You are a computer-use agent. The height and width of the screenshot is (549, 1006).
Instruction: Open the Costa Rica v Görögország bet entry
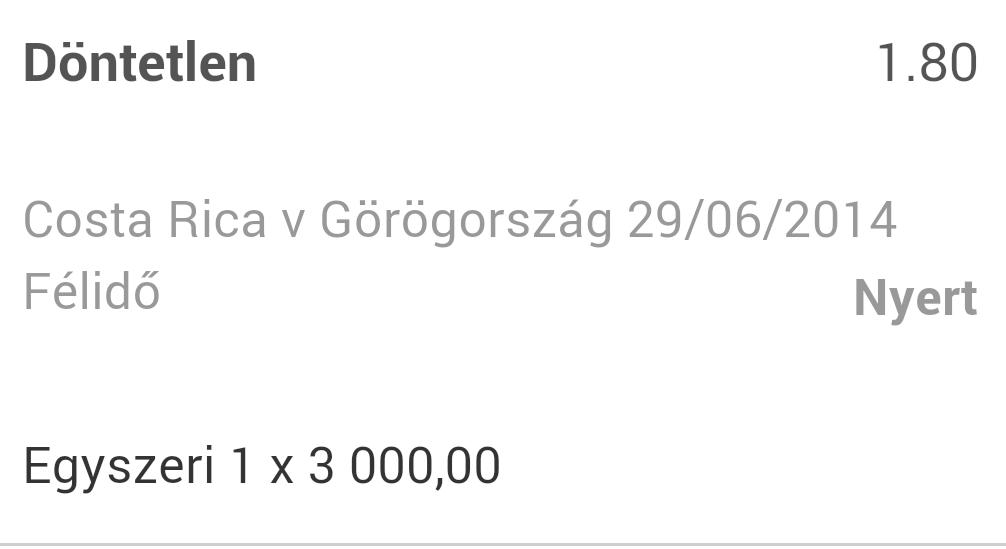pyautogui.click(x=459, y=221)
